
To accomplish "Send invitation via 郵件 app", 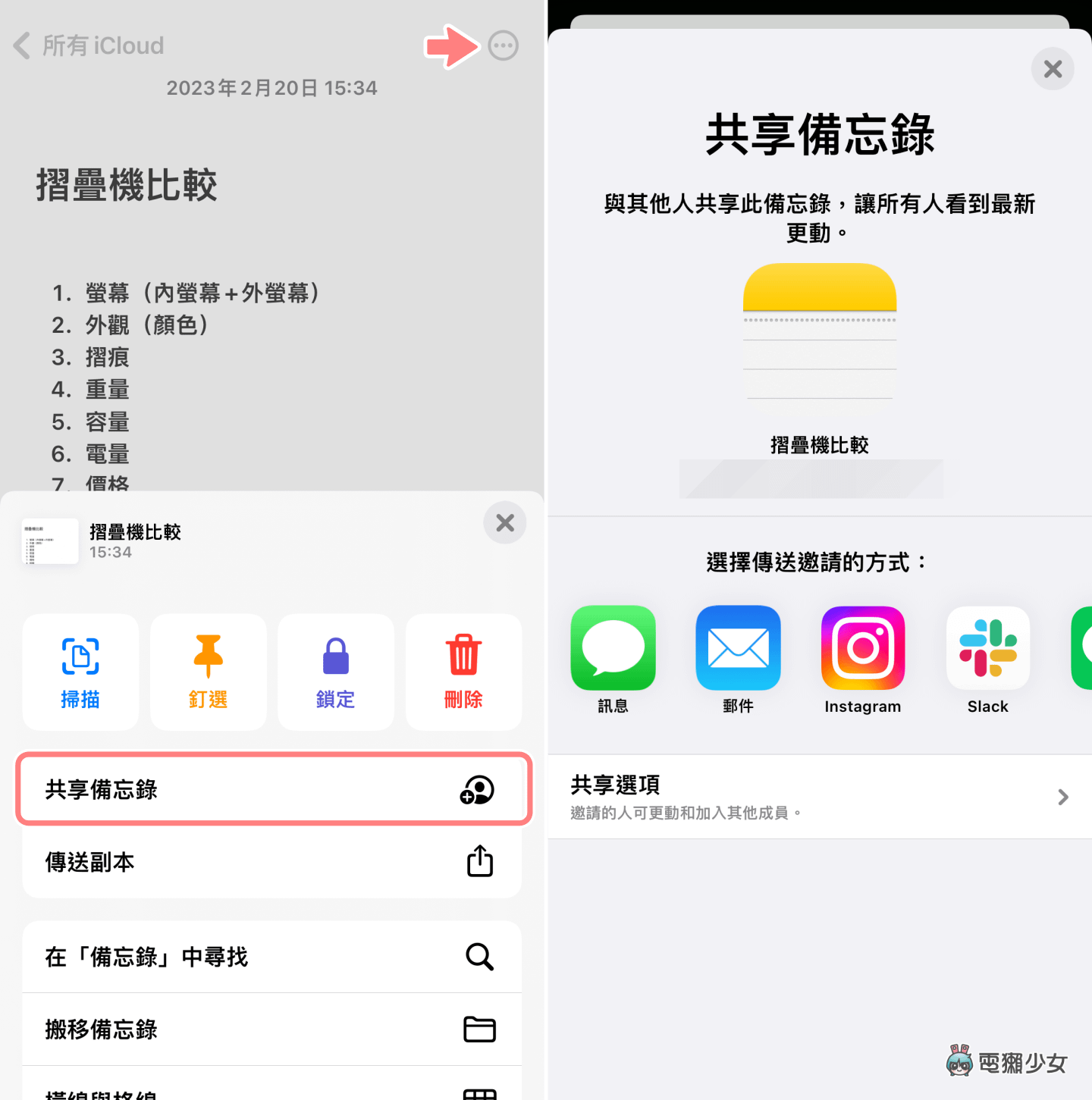I will pyautogui.click(x=738, y=649).
